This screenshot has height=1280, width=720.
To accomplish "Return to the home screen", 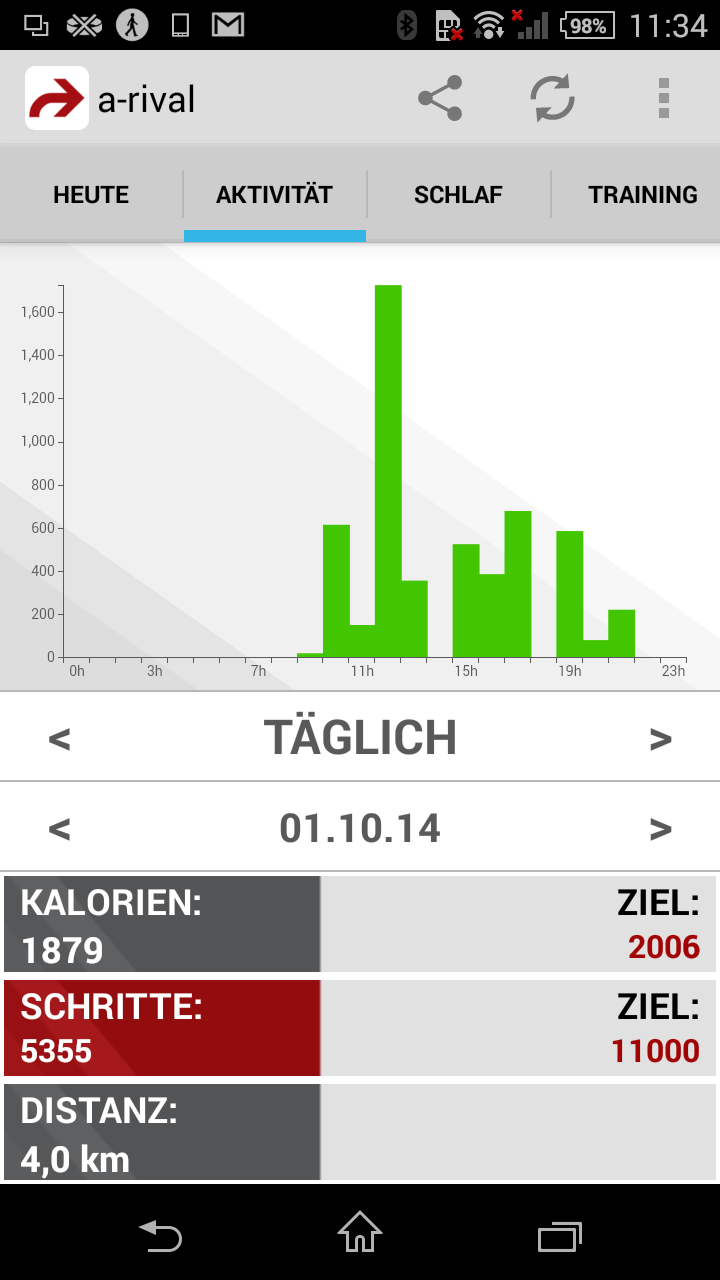I will click(x=360, y=1233).
